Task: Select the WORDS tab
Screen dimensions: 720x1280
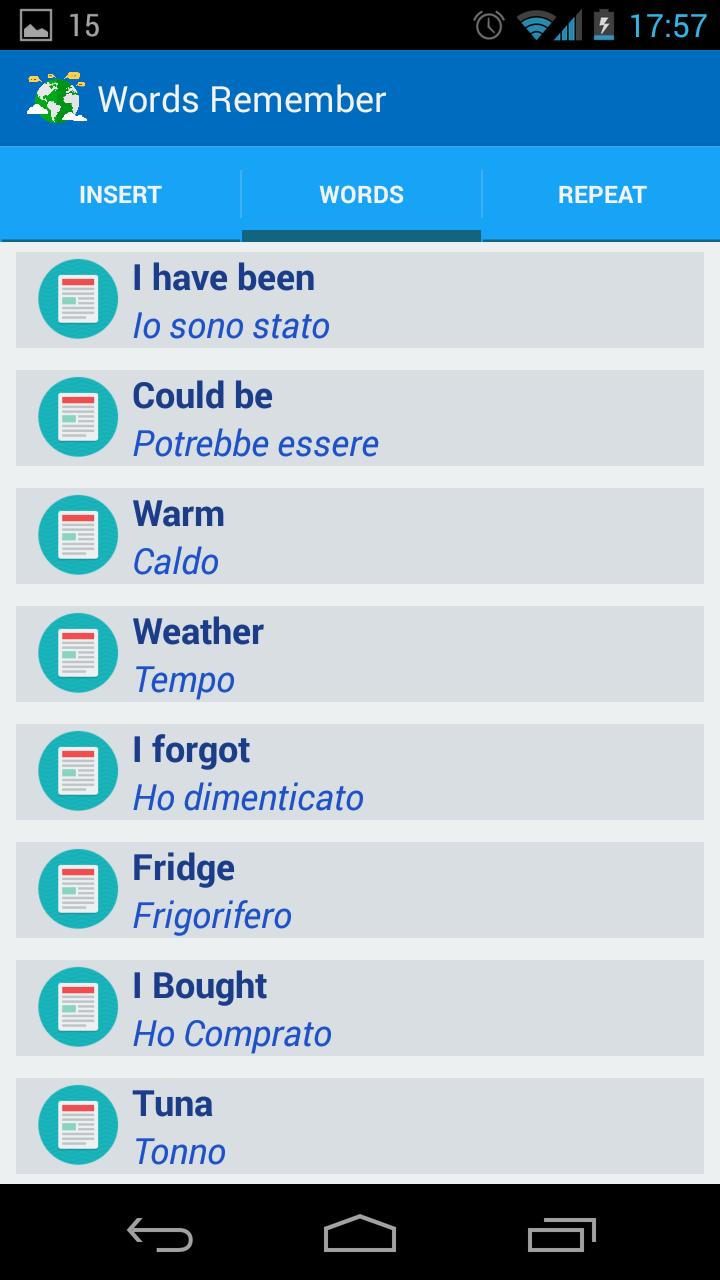Action: coord(361,194)
